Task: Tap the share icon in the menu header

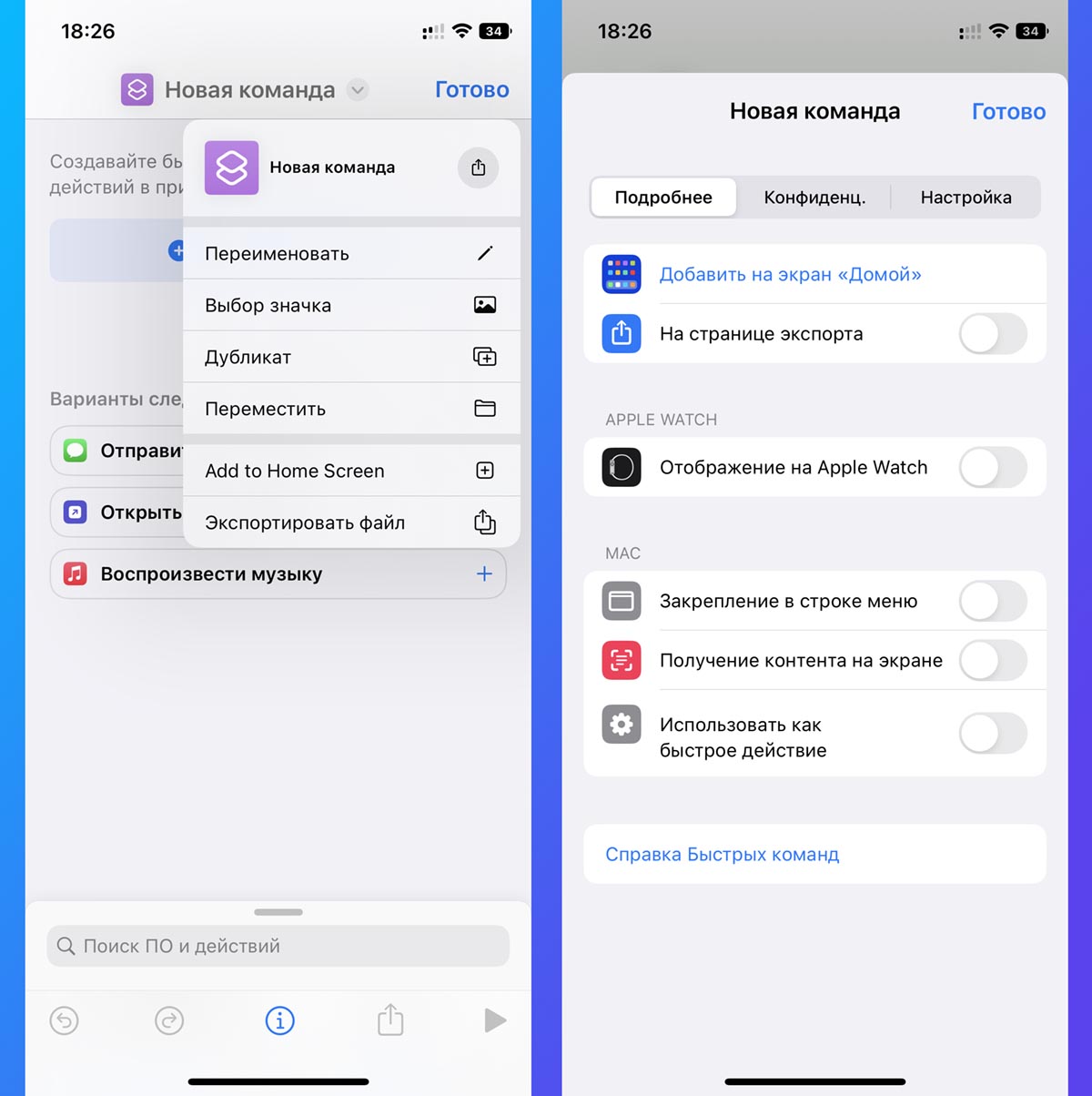Action: (478, 167)
